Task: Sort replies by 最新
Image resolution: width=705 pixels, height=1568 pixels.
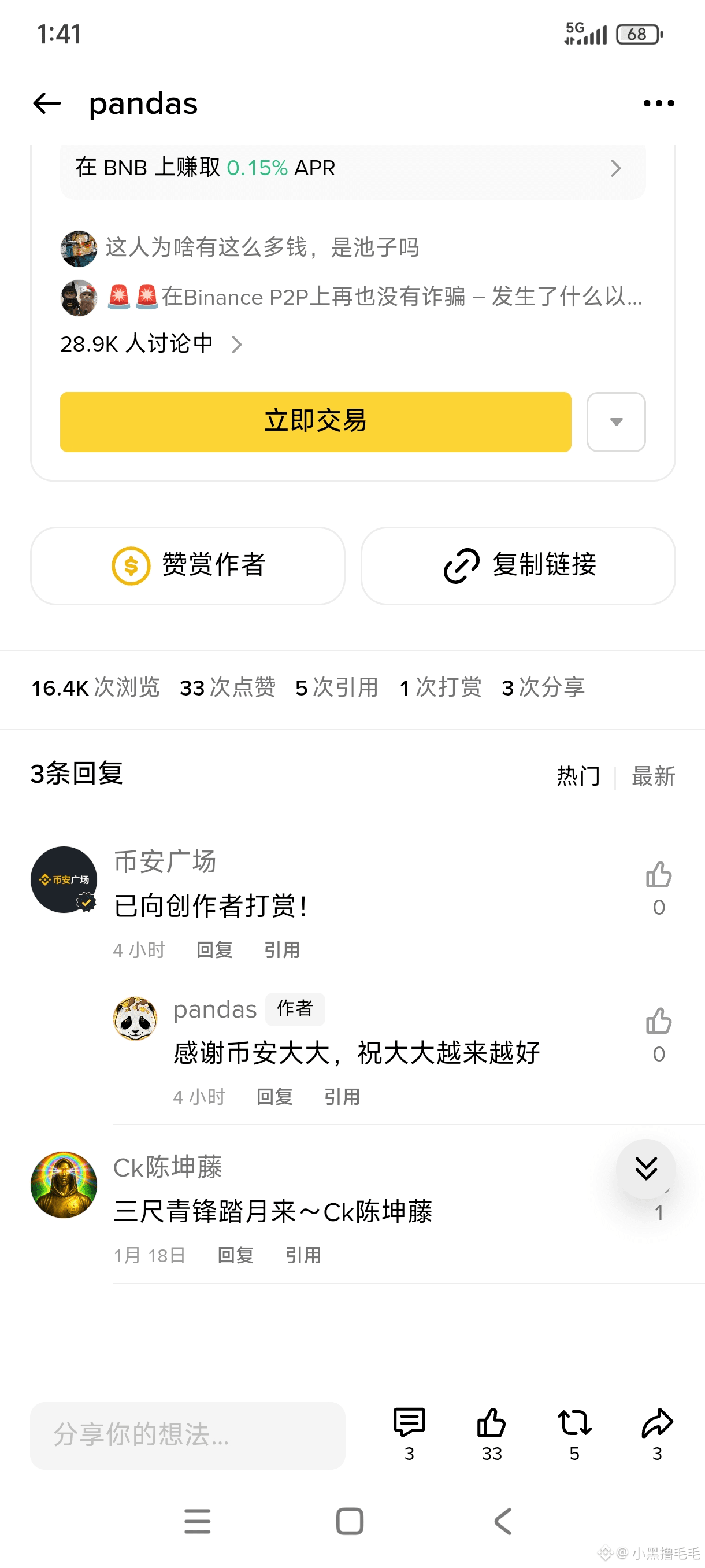Action: (652, 776)
